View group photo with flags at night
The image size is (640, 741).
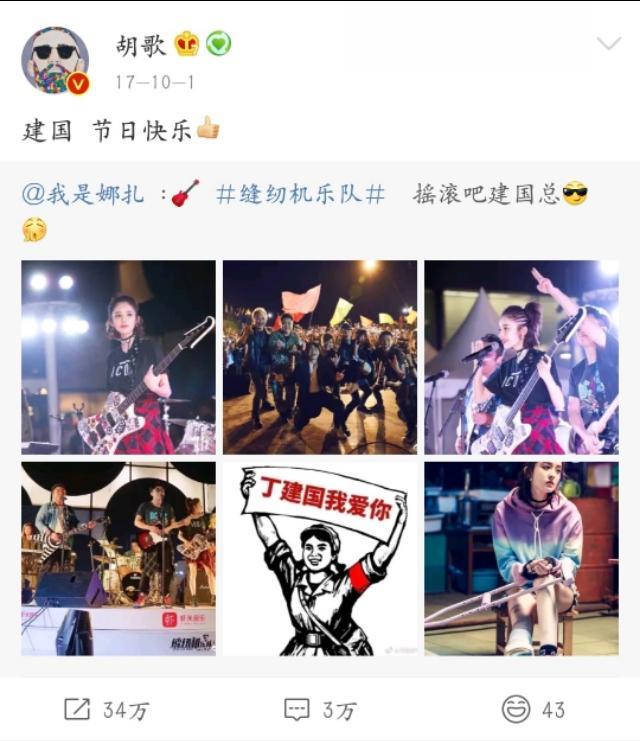coord(320,357)
